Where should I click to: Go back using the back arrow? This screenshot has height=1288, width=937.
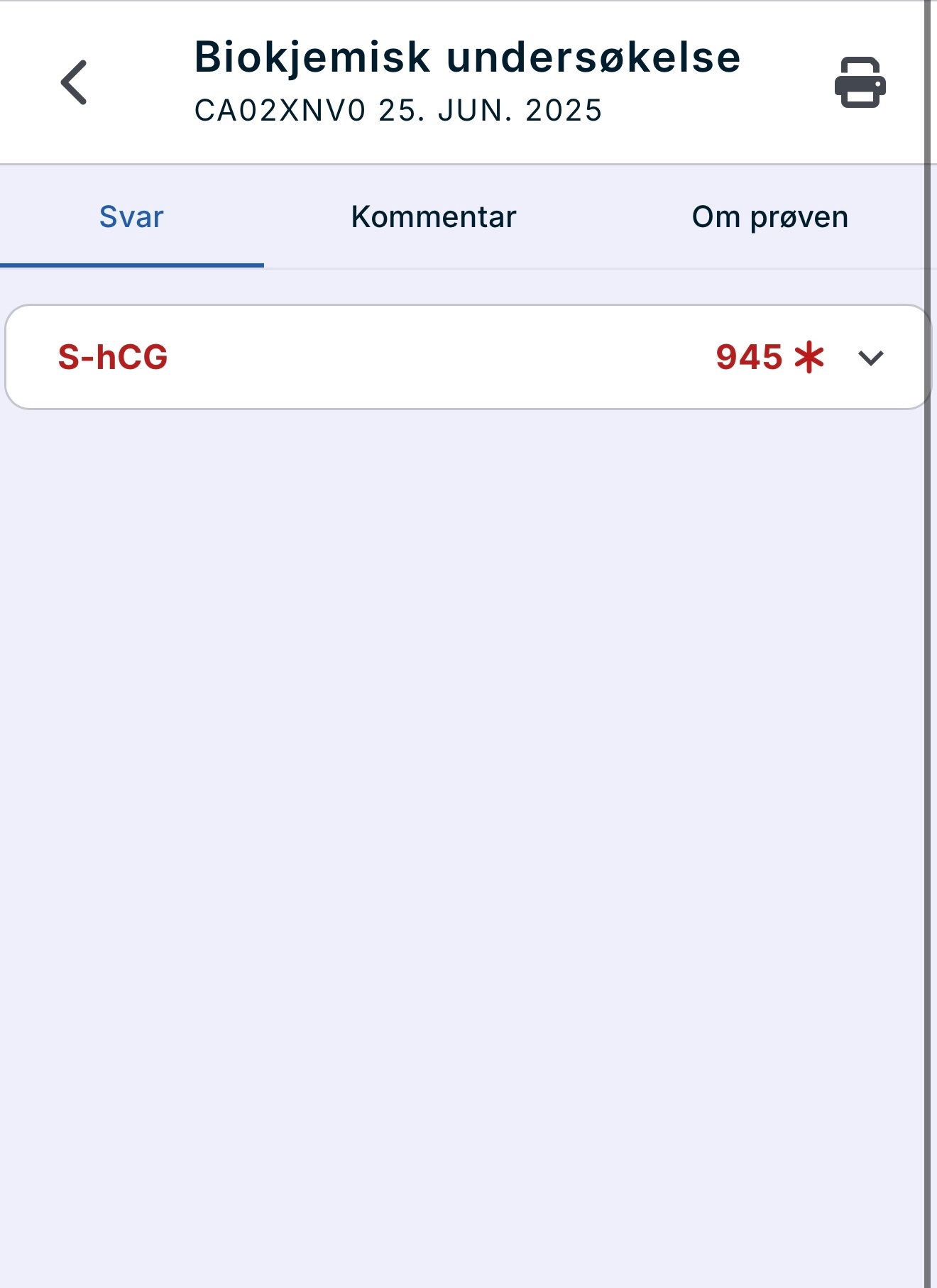click(x=74, y=82)
